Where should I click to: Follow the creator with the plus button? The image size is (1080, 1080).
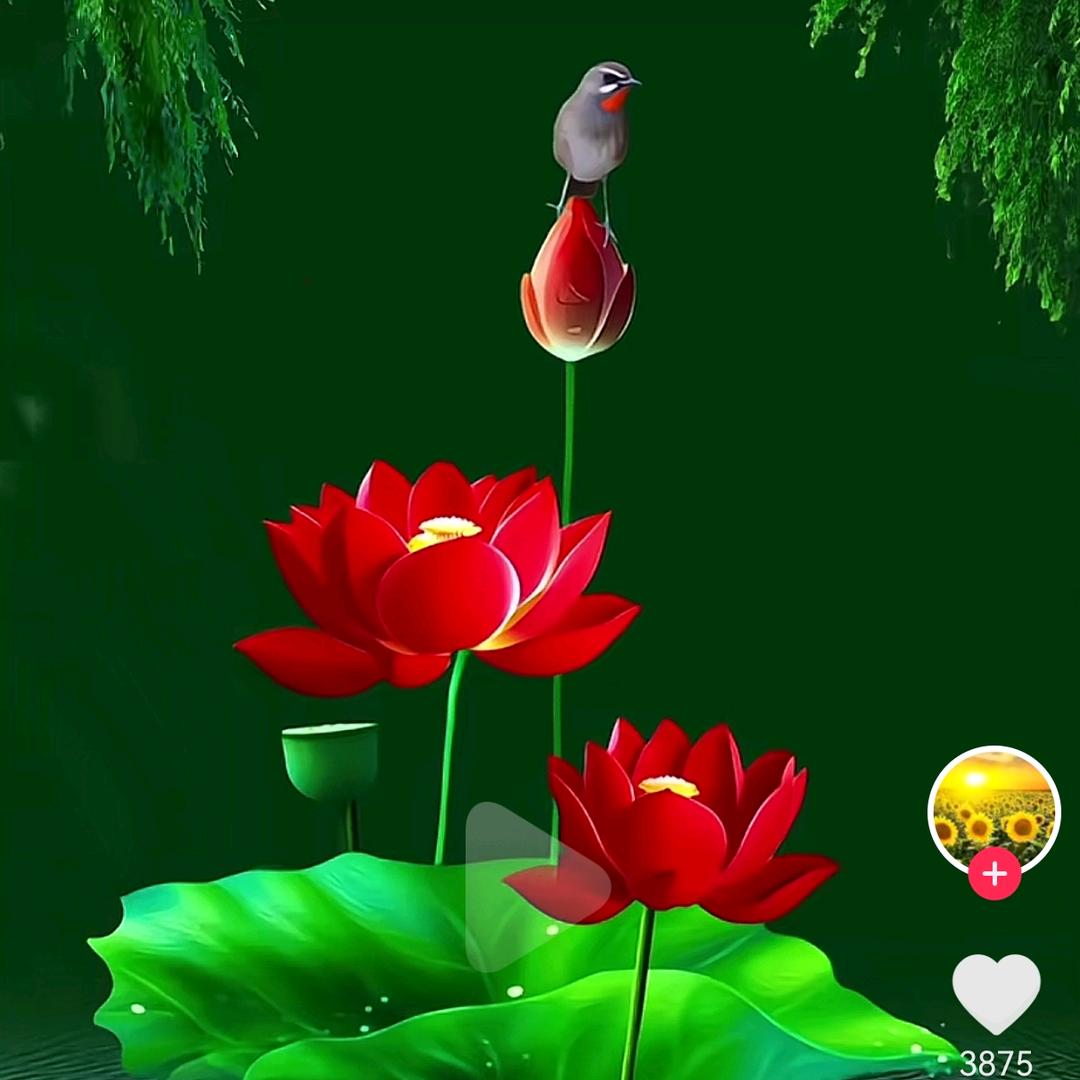tap(994, 874)
